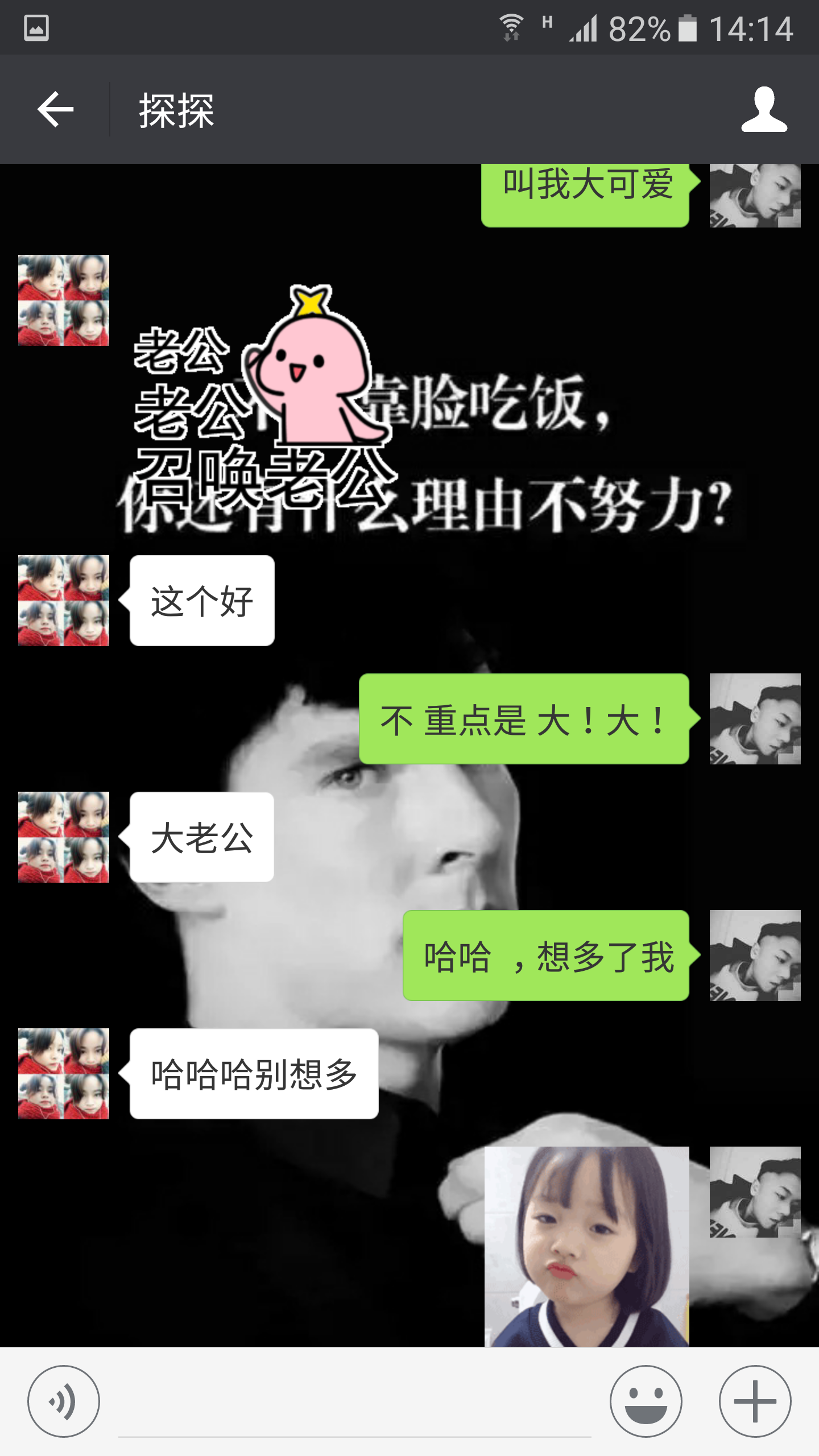View the sent little girl sticker image
The height and width of the screenshot is (1456, 819).
tap(586, 1246)
